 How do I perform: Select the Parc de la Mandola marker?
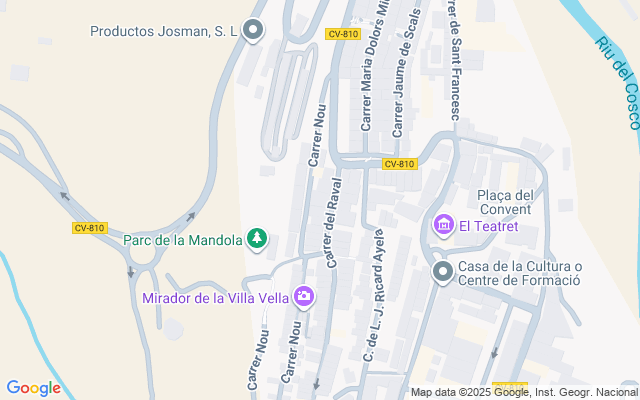(258, 239)
